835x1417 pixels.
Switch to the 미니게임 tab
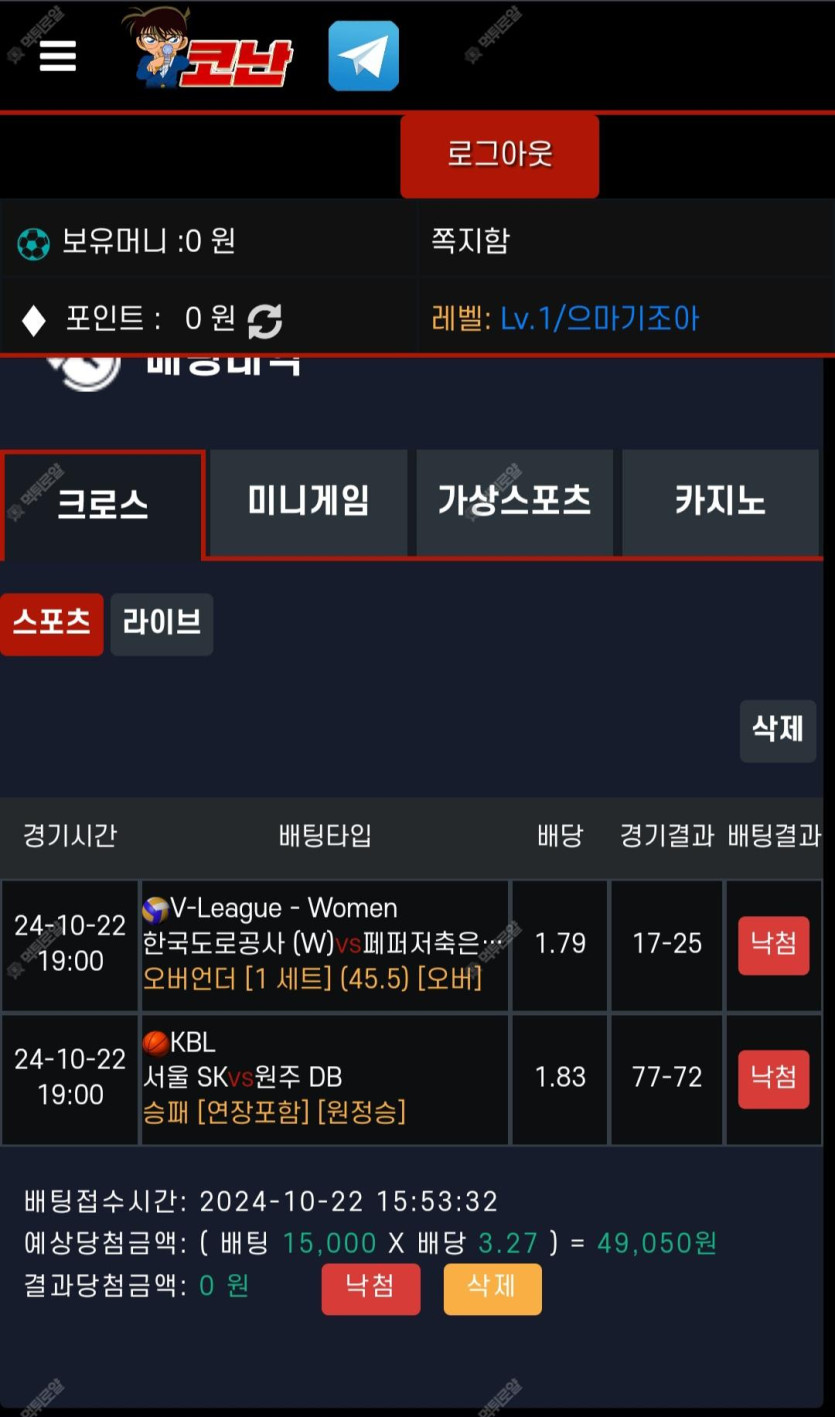(x=308, y=501)
